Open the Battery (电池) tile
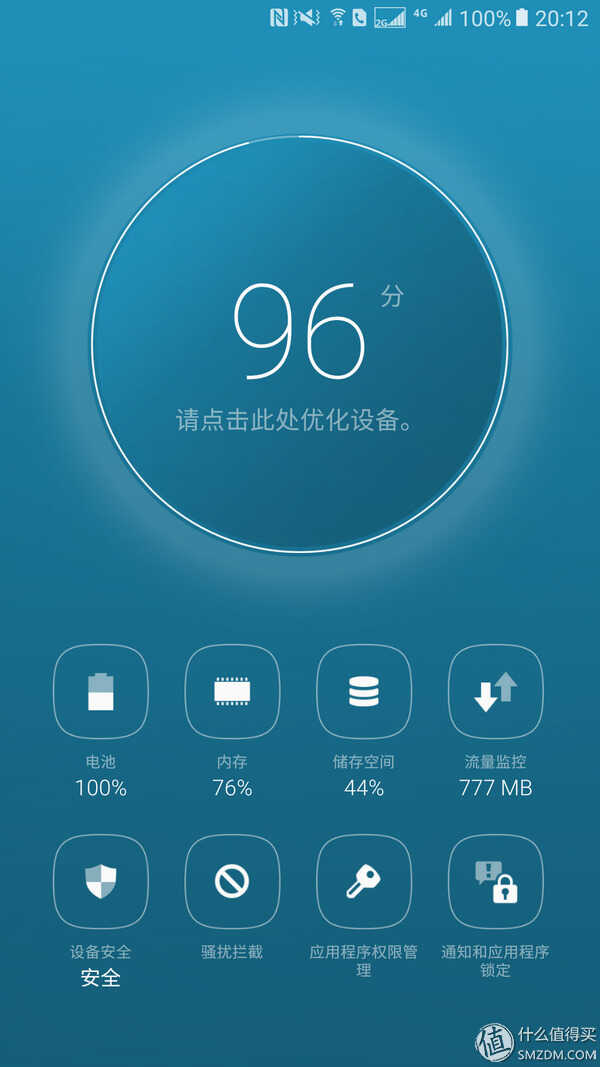This screenshot has height=1067, width=600. click(x=101, y=691)
